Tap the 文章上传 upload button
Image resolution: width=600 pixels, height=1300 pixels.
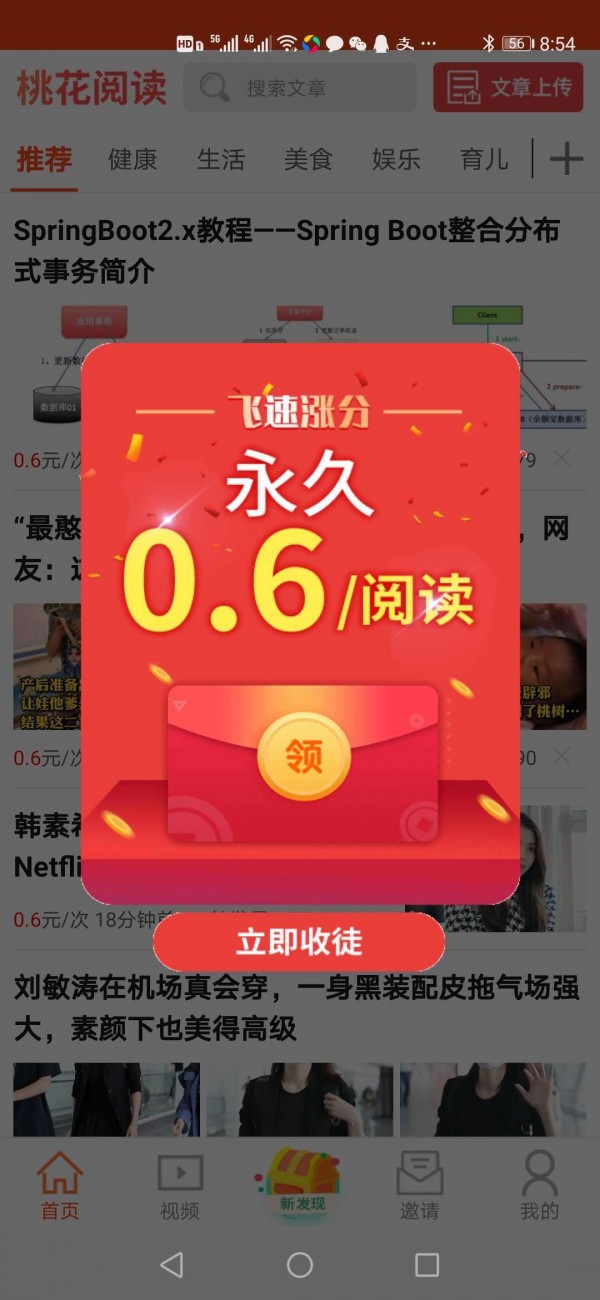(508, 88)
